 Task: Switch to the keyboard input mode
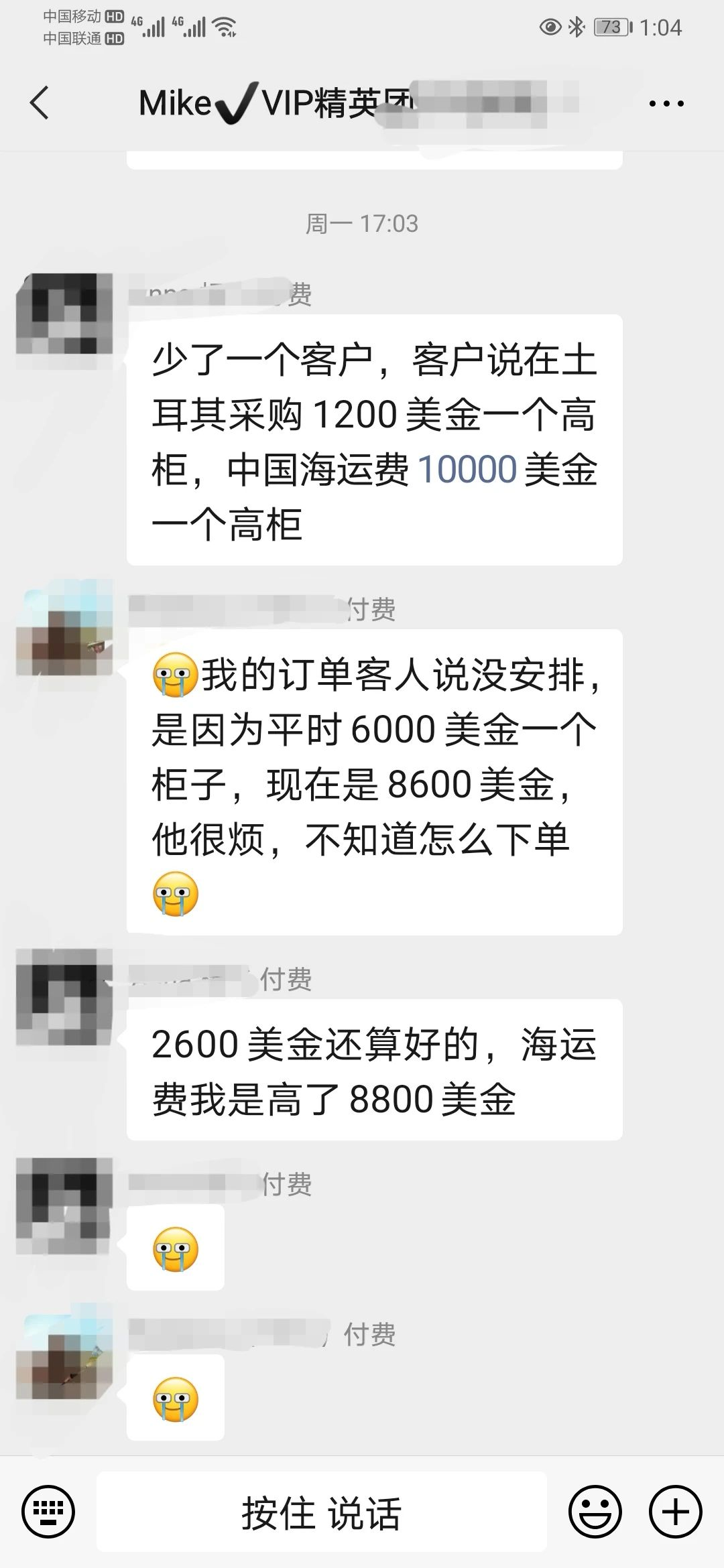tap(48, 1512)
